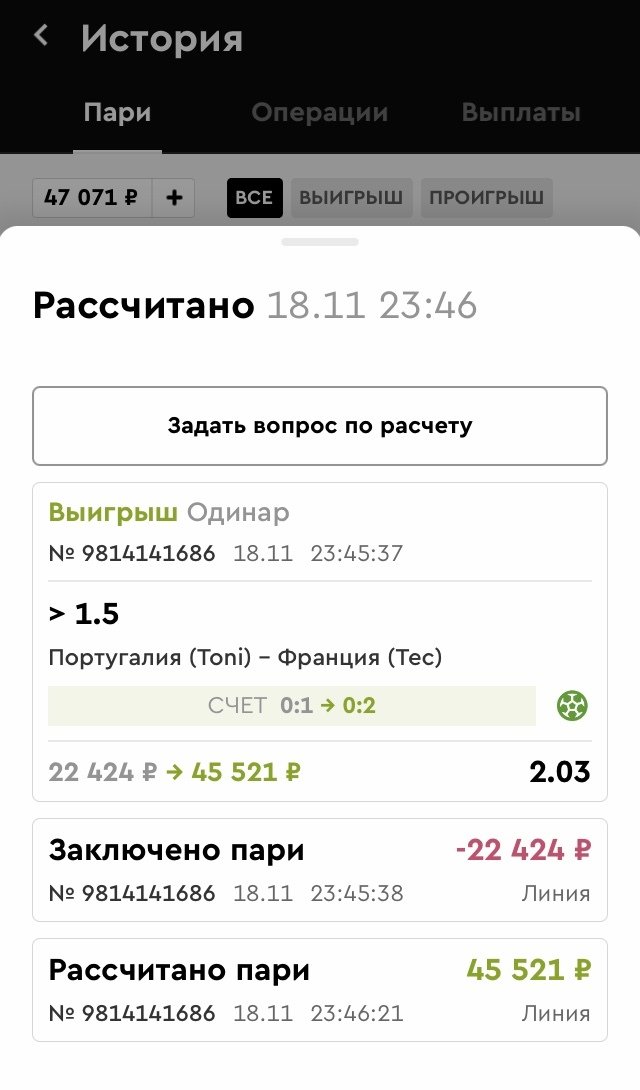This screenshot has height=1090, width=640.
Task: Open the Рассчитано пари operation row
Action: (x=320, y=990)
